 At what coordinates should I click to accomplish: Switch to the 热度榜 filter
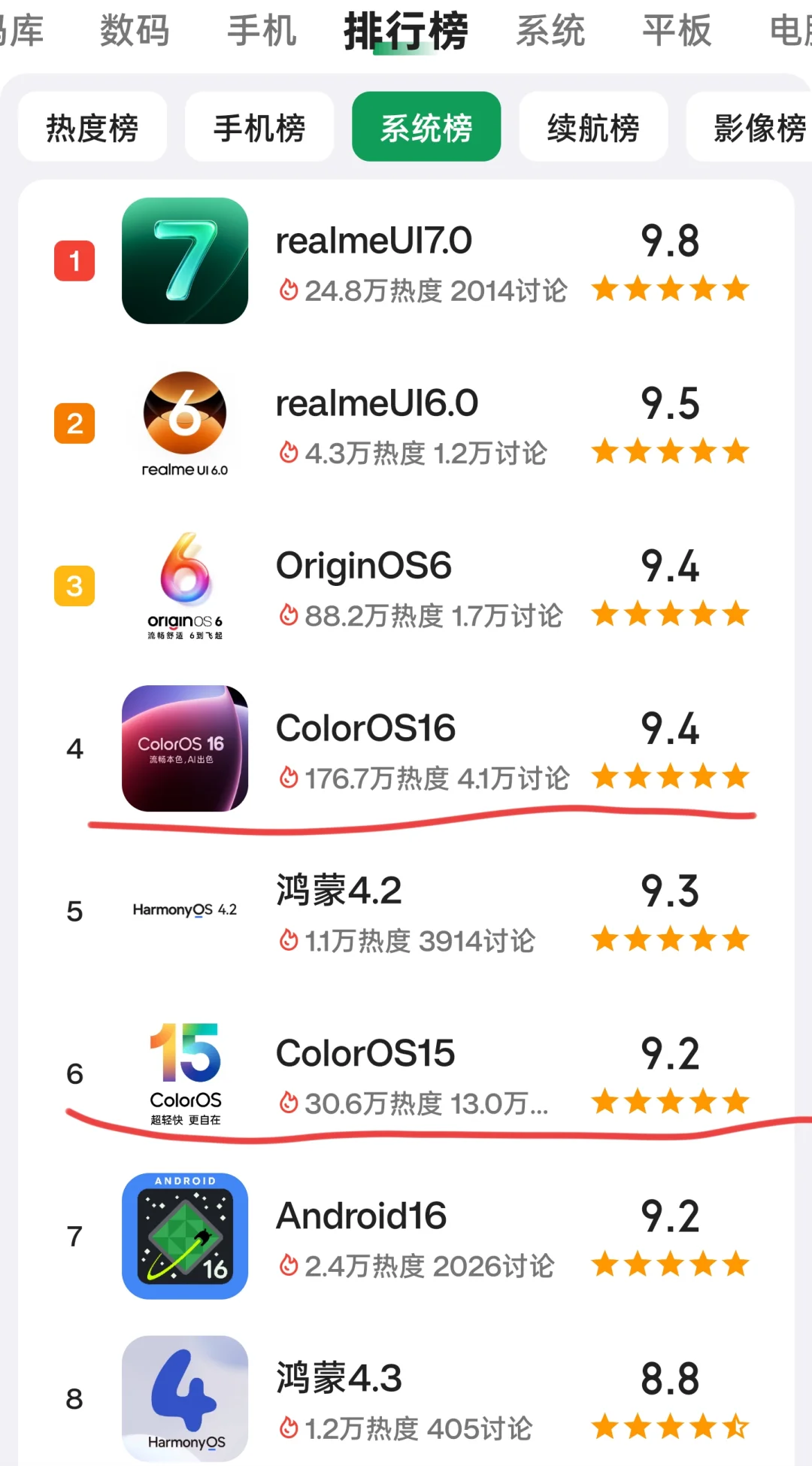click(92, 128)
